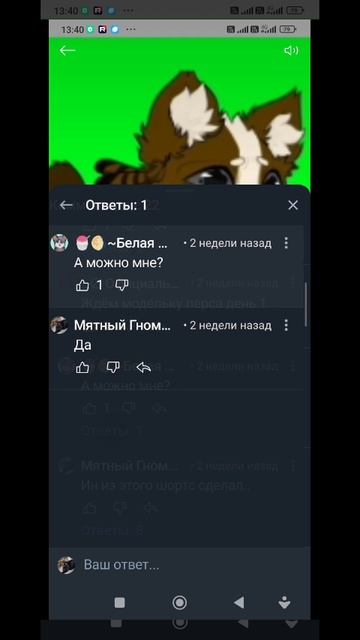Return to comments via the arrow beside Ответы
The image size is (360, 640).
click(66, 205)
